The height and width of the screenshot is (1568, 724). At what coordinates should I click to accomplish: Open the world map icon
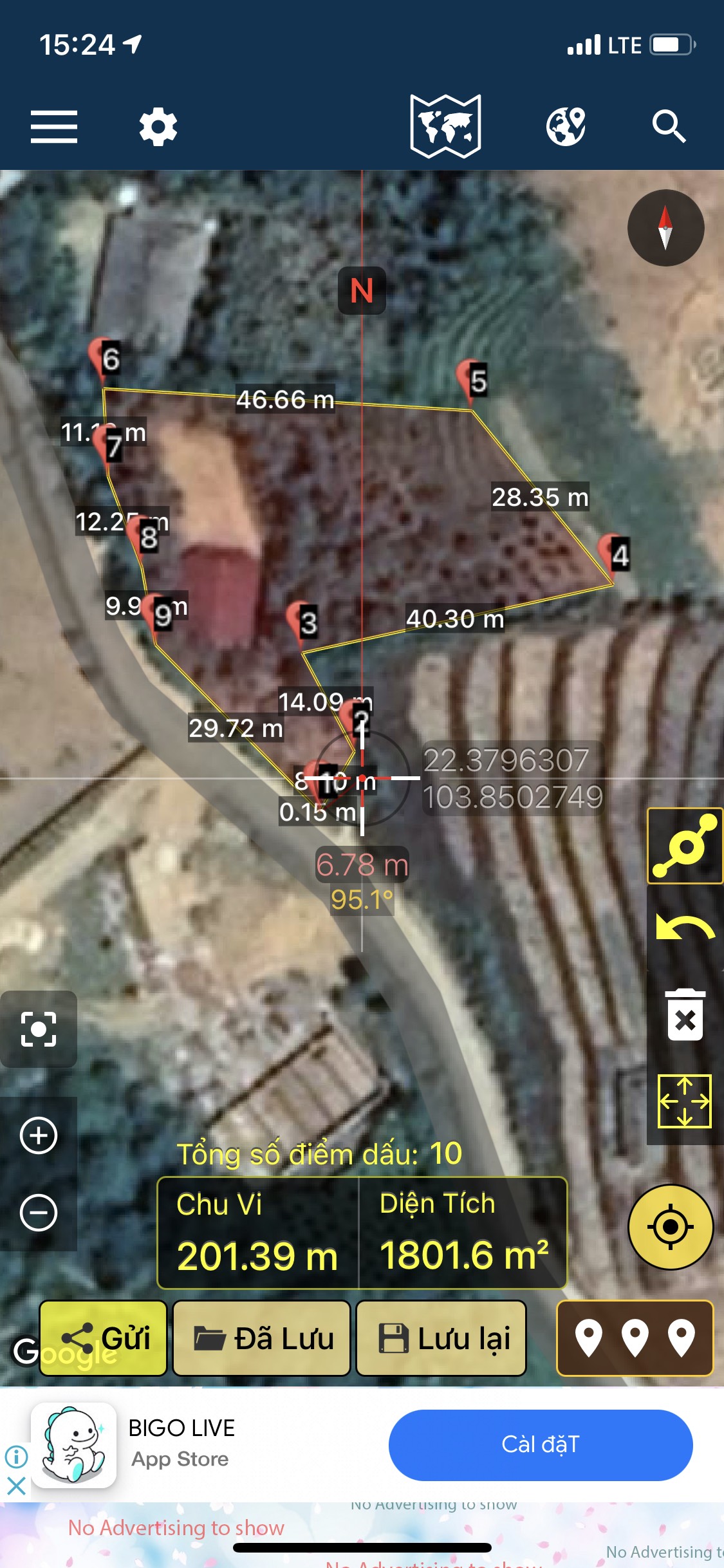445,126
